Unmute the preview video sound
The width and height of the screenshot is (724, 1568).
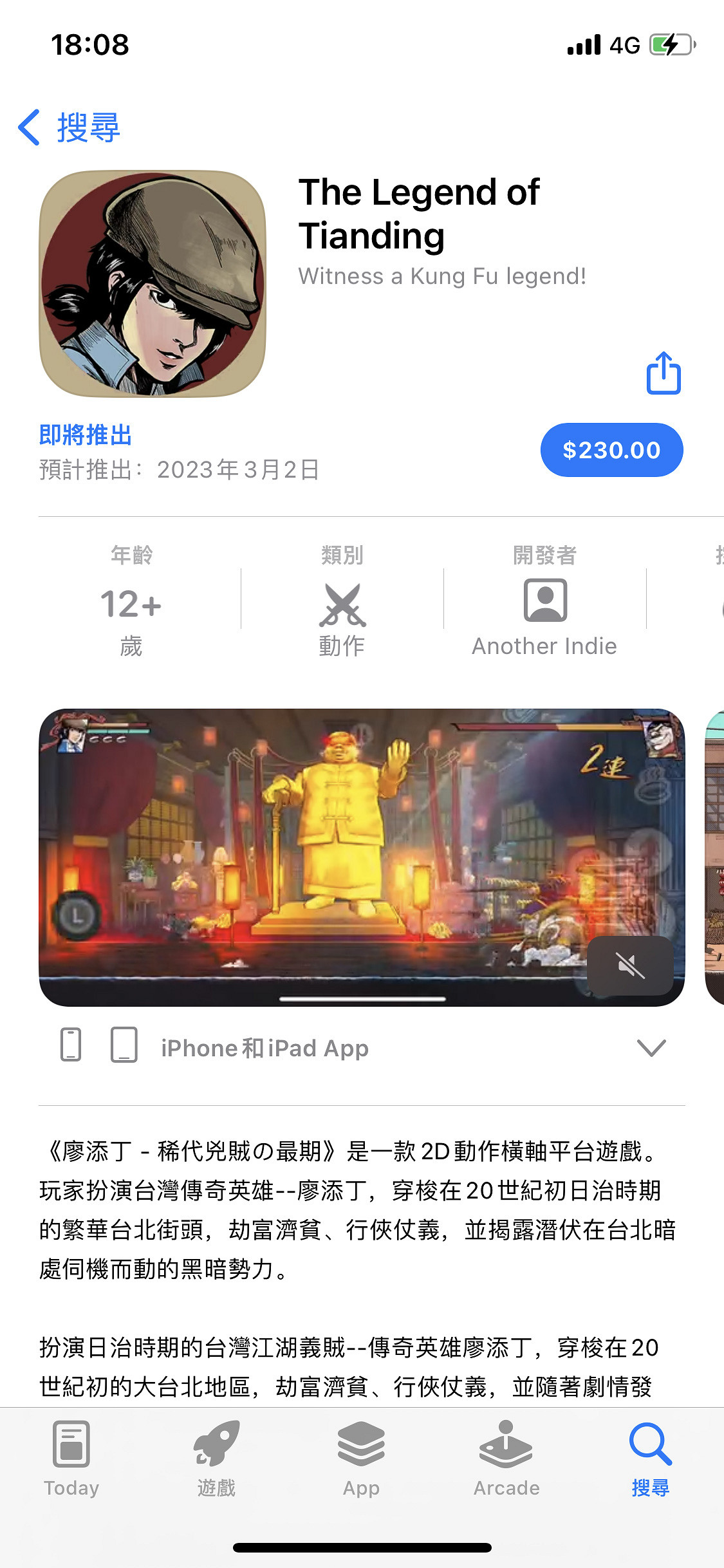click(630, 966)
